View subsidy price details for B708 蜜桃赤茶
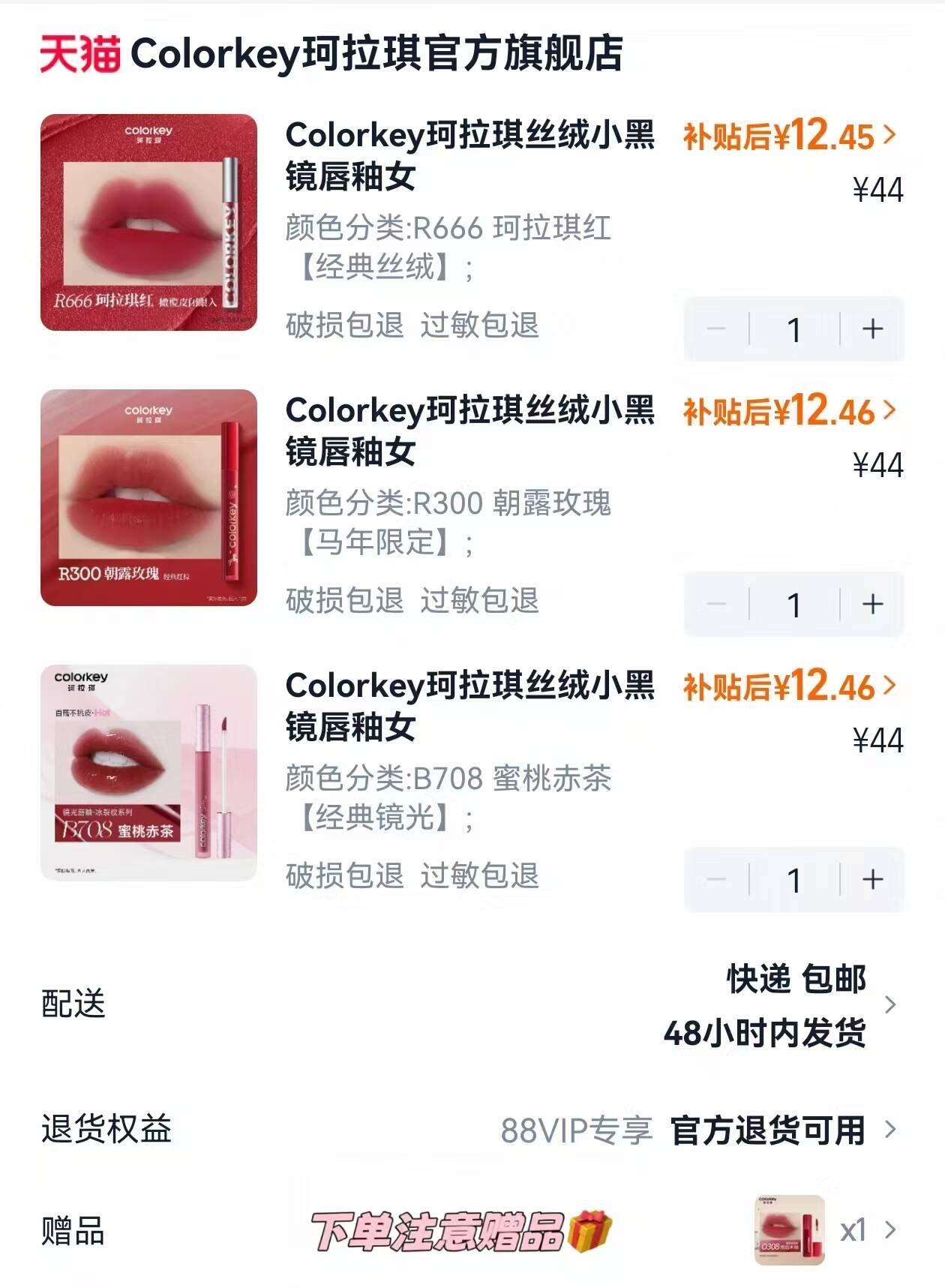The height and width of the screenshot is (1288, 945). tap(789, 687)
